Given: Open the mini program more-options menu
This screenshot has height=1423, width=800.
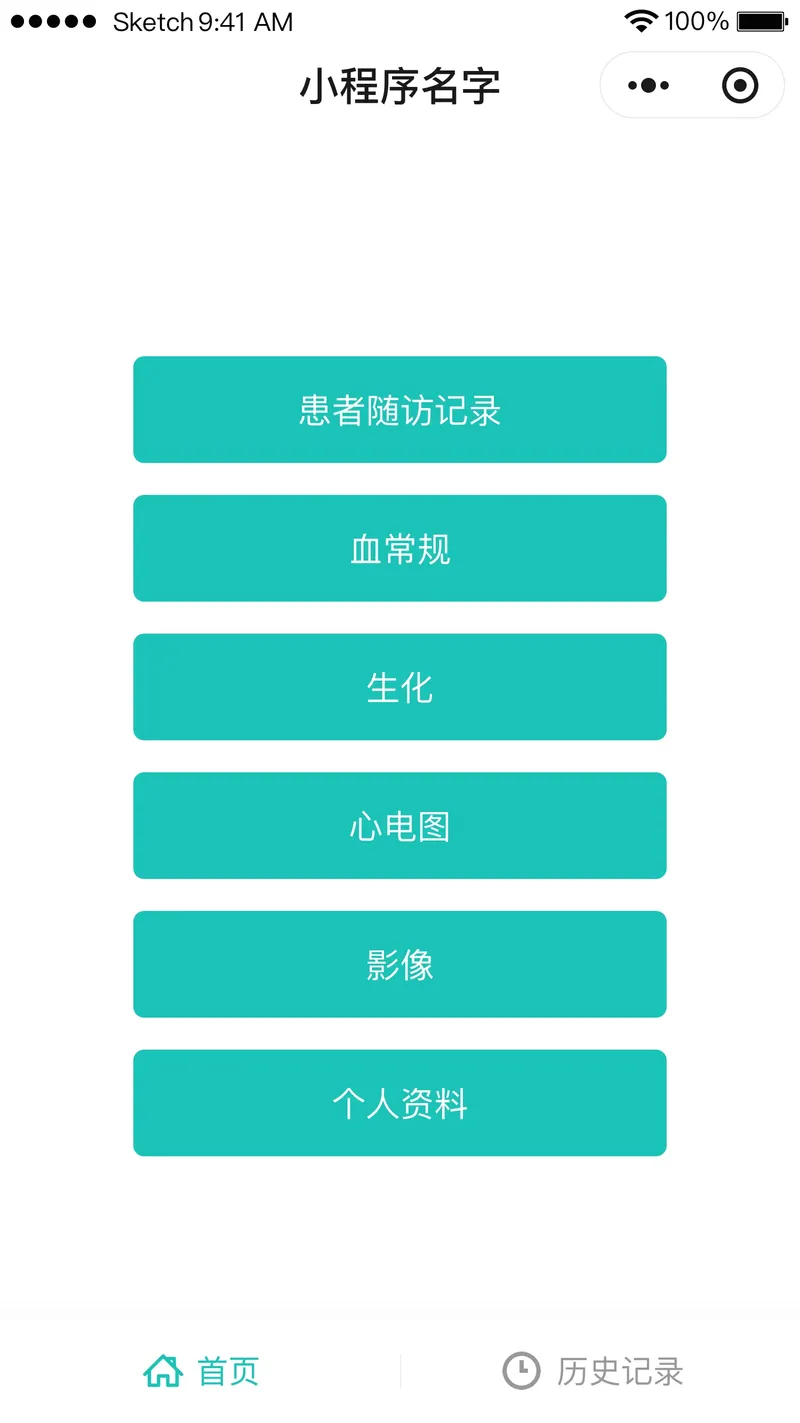Looking at the screenshot, I should [648, 86].
